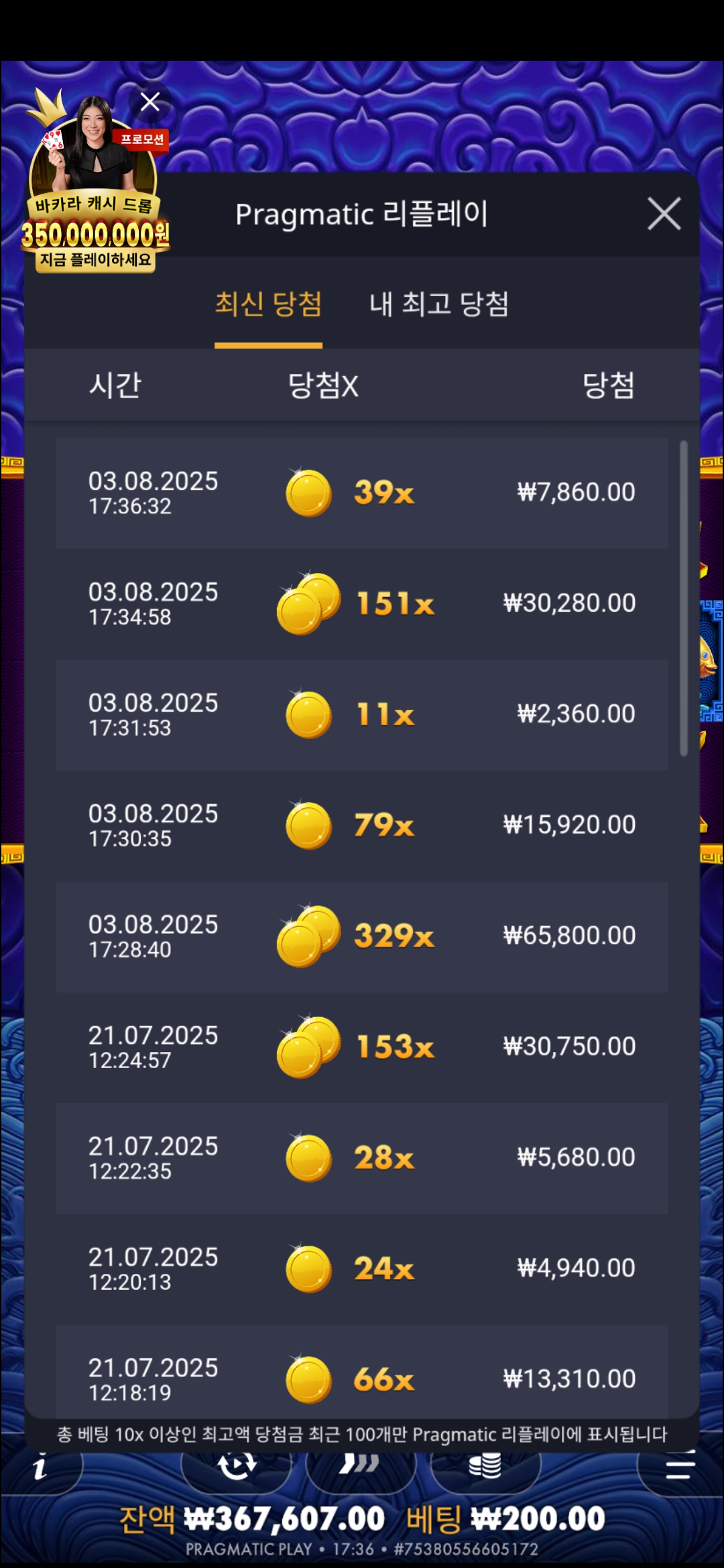Select the 최신 당첨 tab
The width and height of the screenshot is (724, 1568).
(x=268, y=304)
